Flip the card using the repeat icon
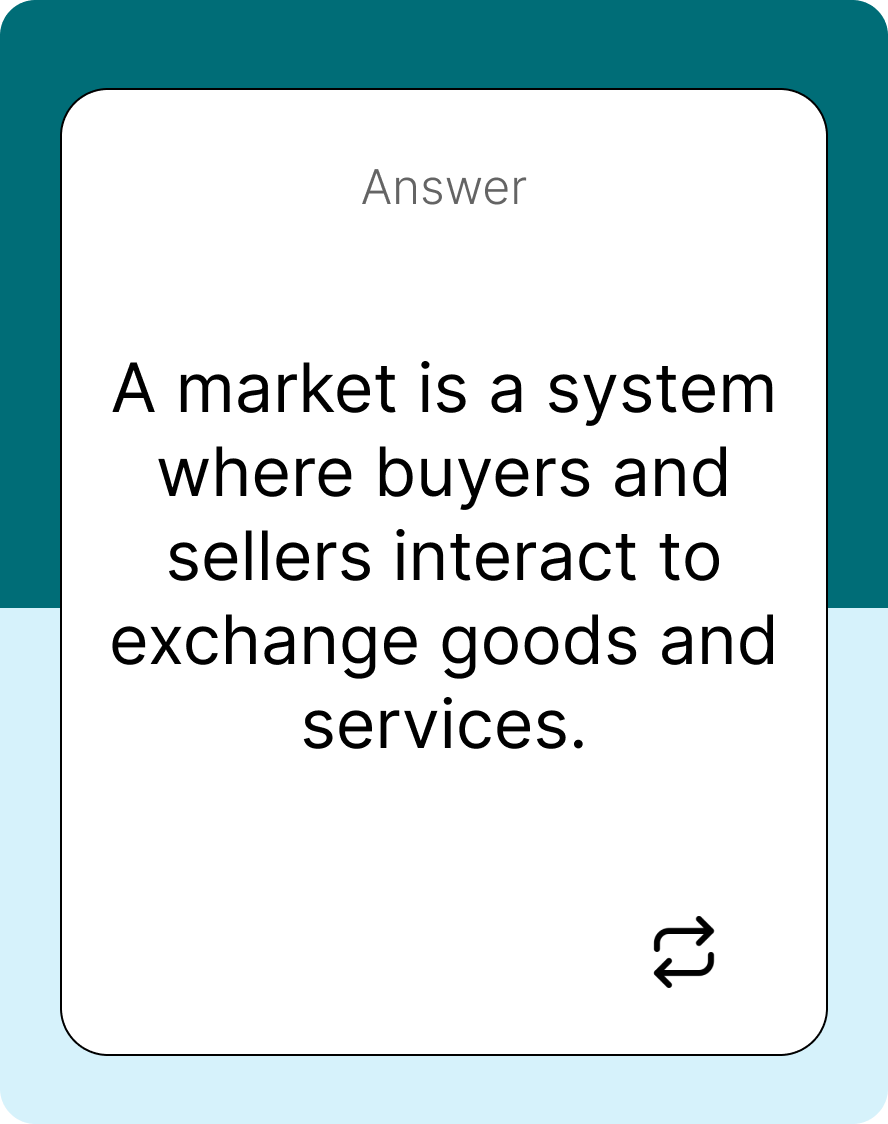The width and height of the screenshot is (888, 1124). point(684,951)
